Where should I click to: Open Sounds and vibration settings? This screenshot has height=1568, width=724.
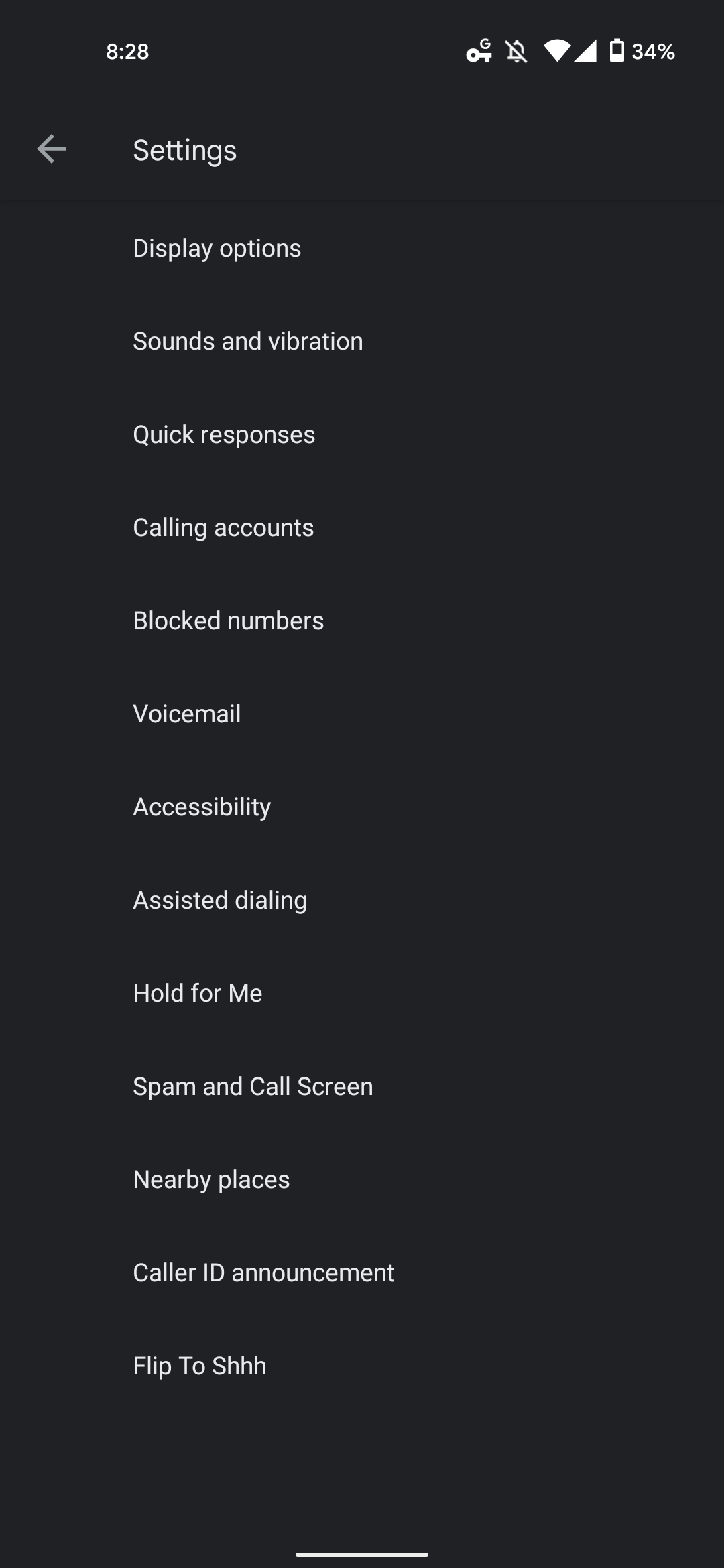[x=247, y=341]
